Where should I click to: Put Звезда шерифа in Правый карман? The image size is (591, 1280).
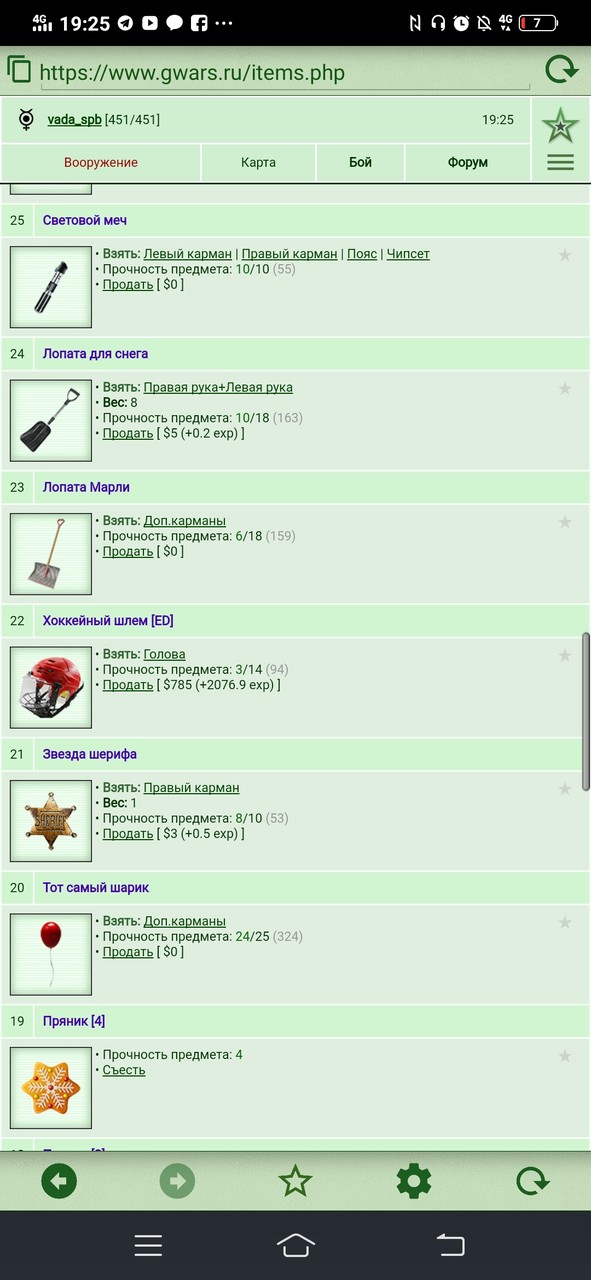pyautogui.click(x=191, y=787)
